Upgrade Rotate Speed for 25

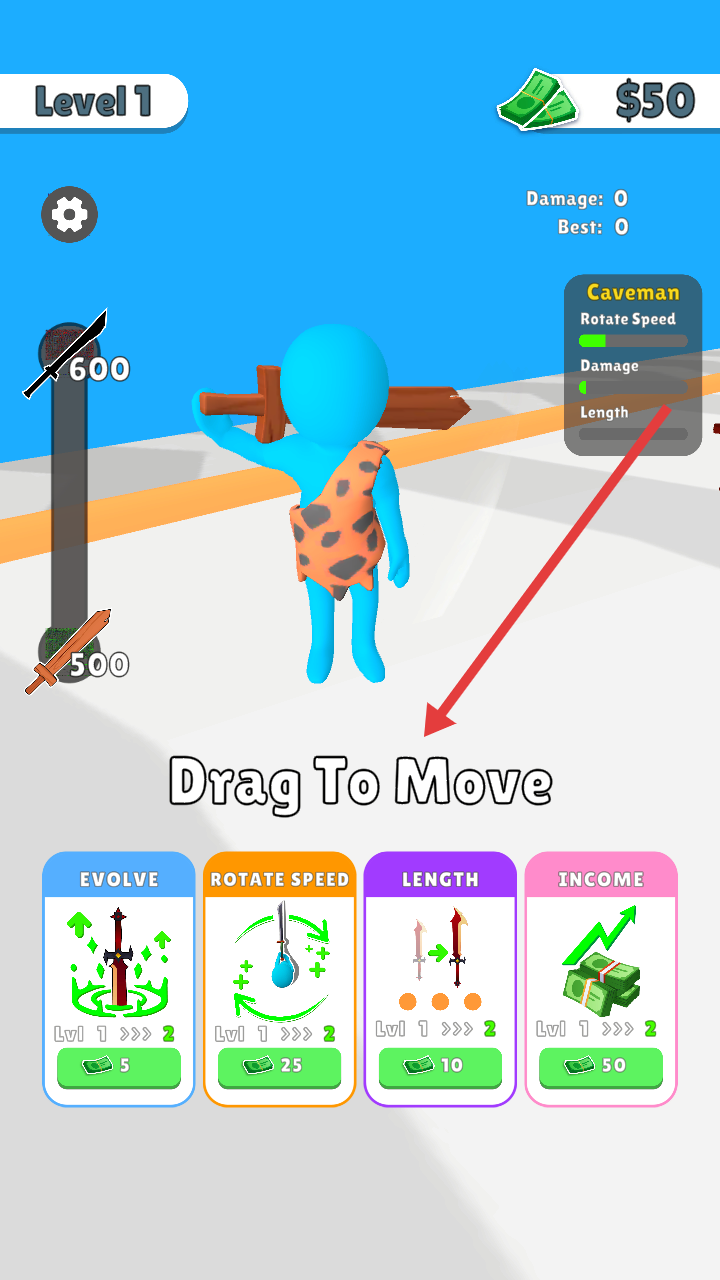coord(280,1066)
